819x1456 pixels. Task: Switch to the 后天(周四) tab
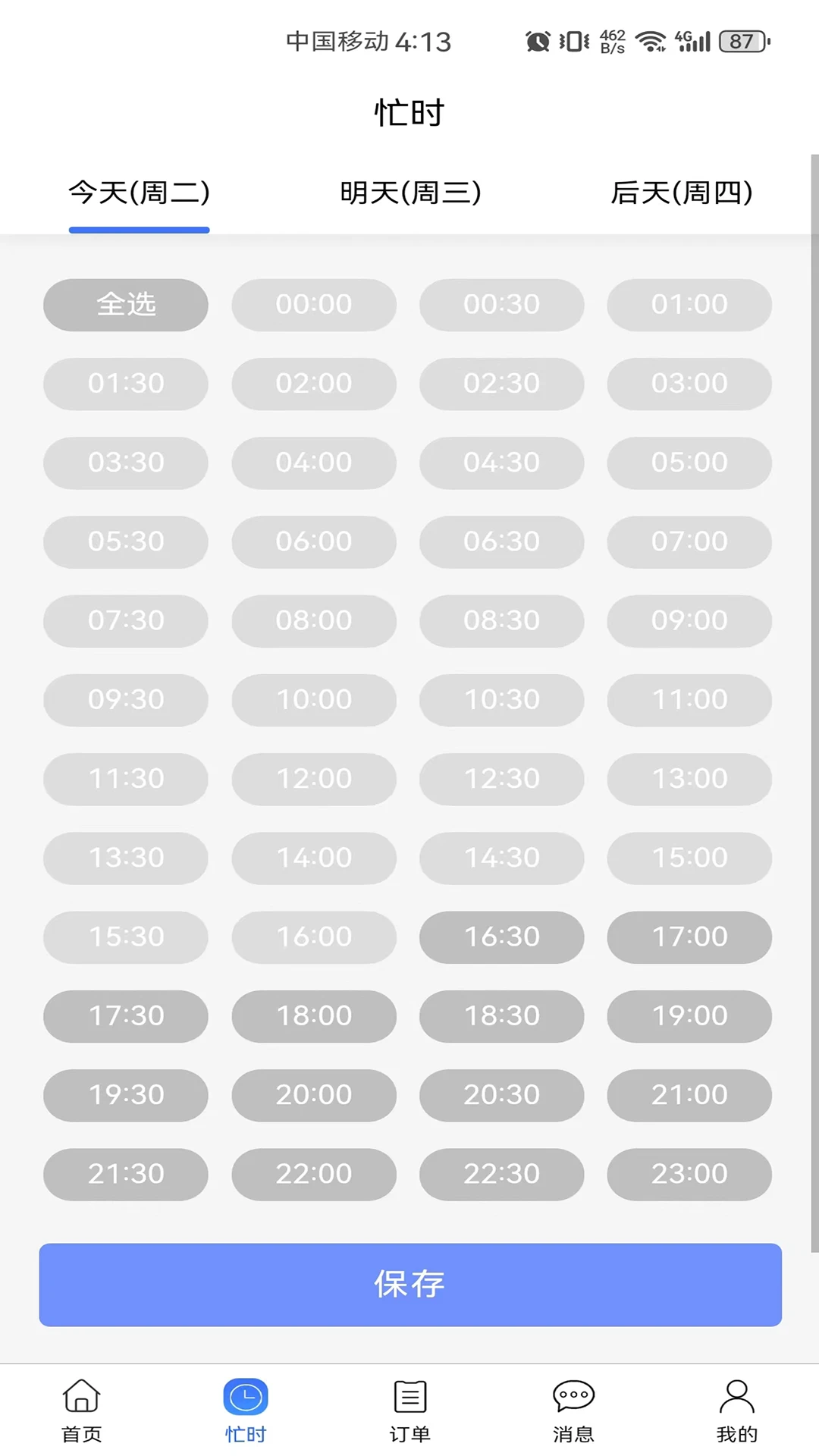681,193
